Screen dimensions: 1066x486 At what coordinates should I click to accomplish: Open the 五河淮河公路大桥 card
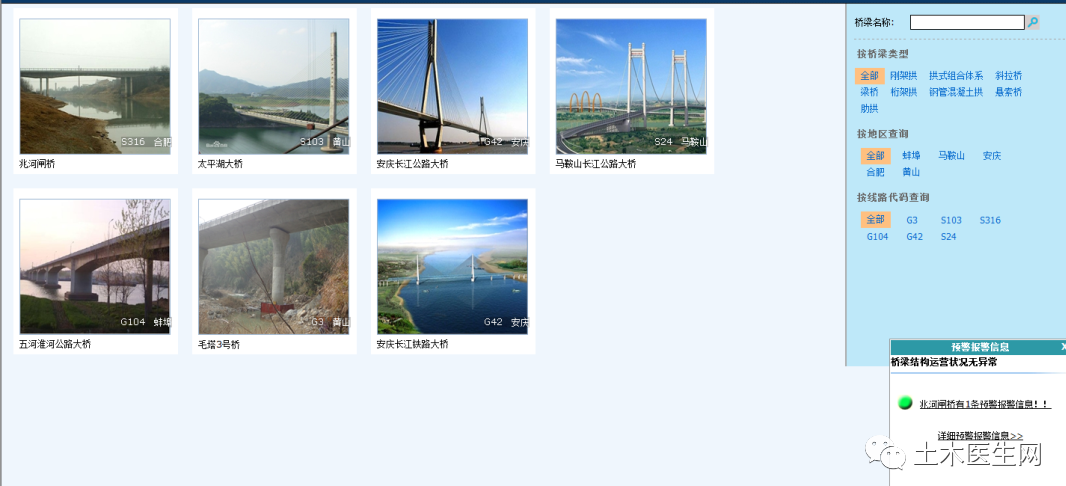95,266
